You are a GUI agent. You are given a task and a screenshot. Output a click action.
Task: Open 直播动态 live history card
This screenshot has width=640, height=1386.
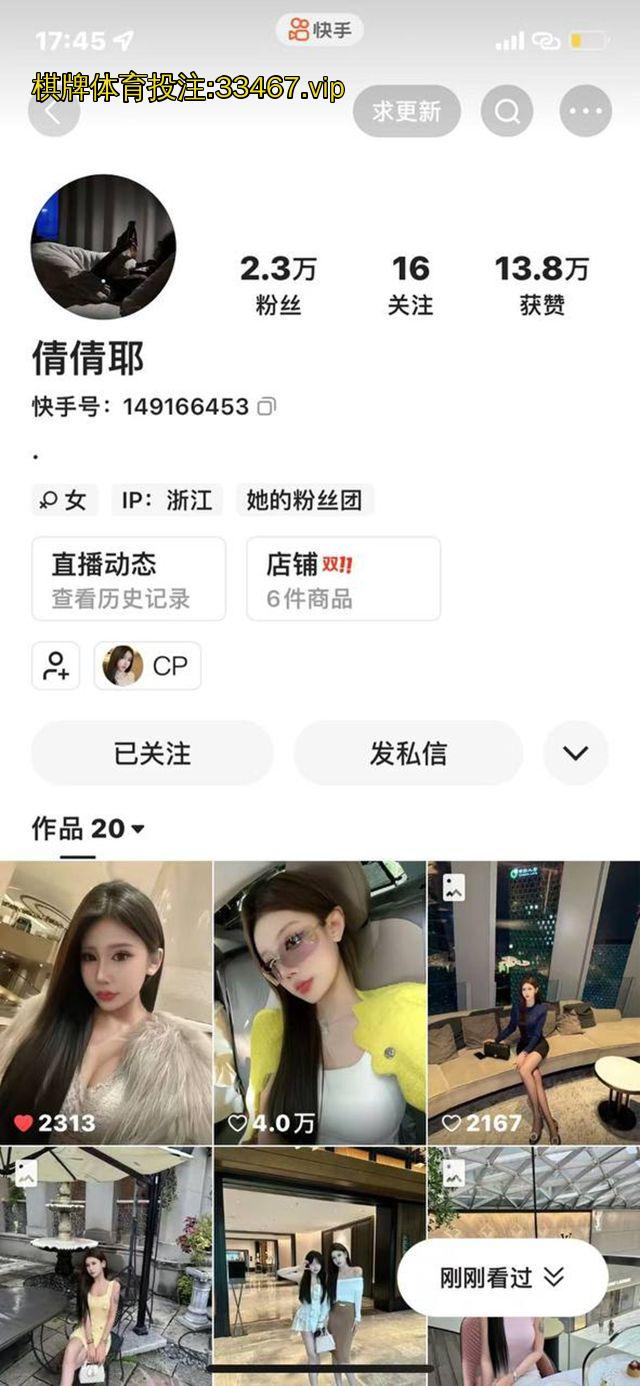[x=128, y=579]
